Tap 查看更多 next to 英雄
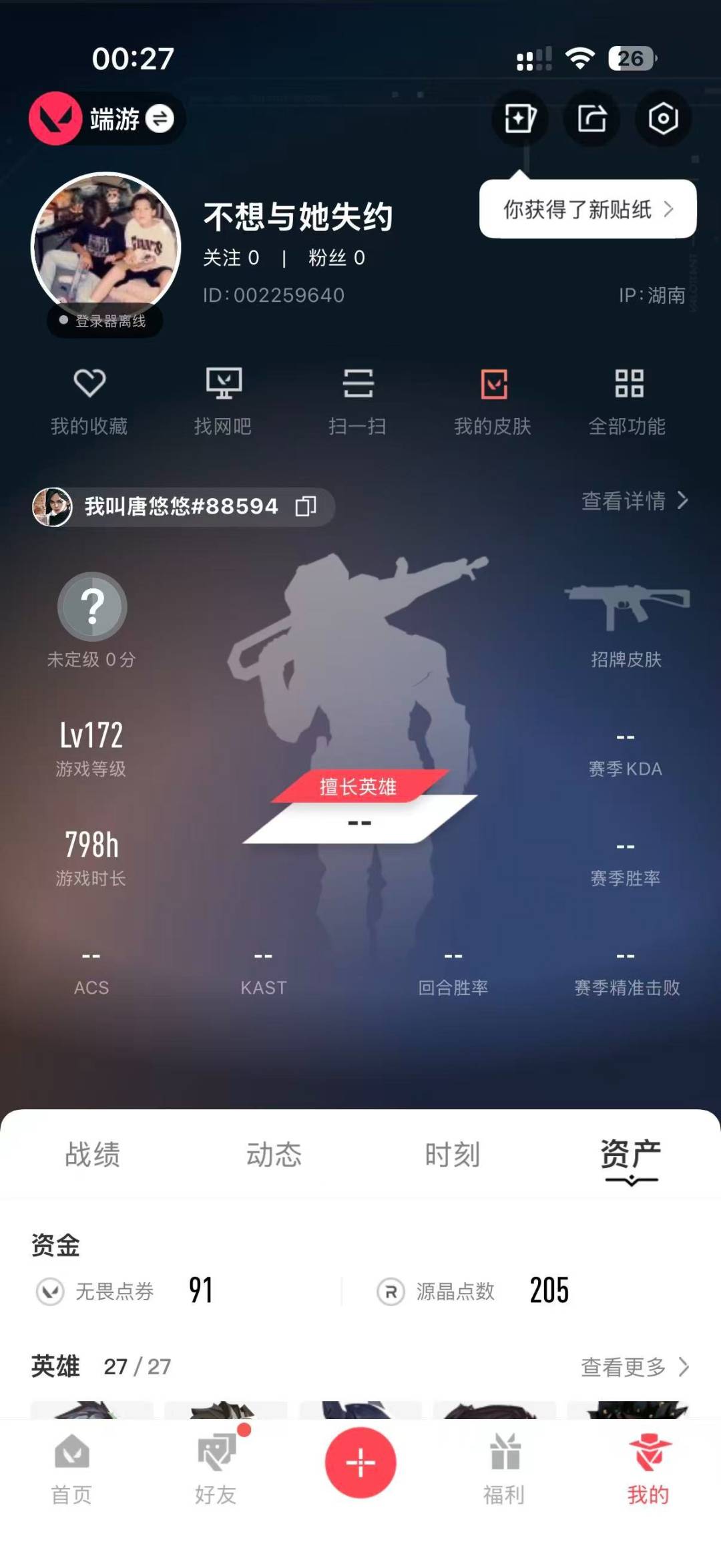721x1568 pixels. point(635,1367)
